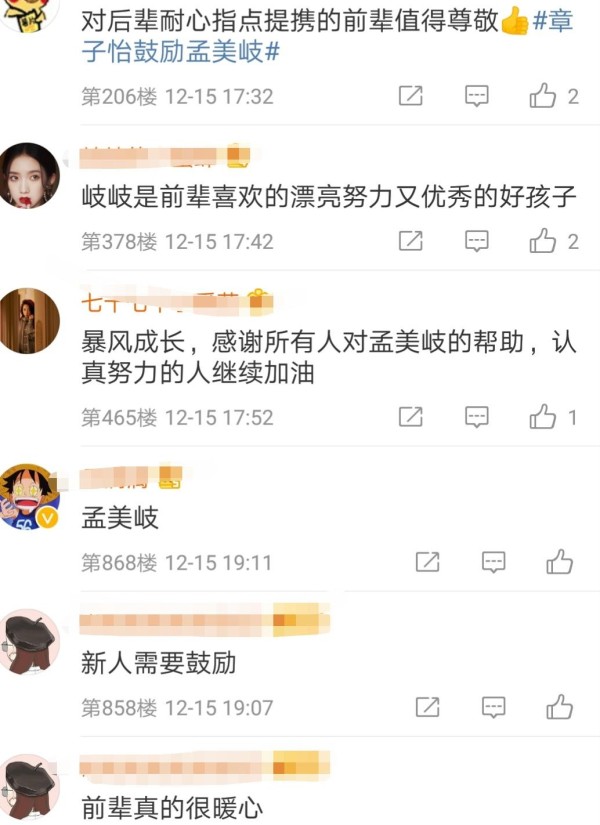Image resolution: width=600 pixels, height=825 pixels.
Task: Reply to the comment at 第378楼
Action: click(x=477, y=241)
